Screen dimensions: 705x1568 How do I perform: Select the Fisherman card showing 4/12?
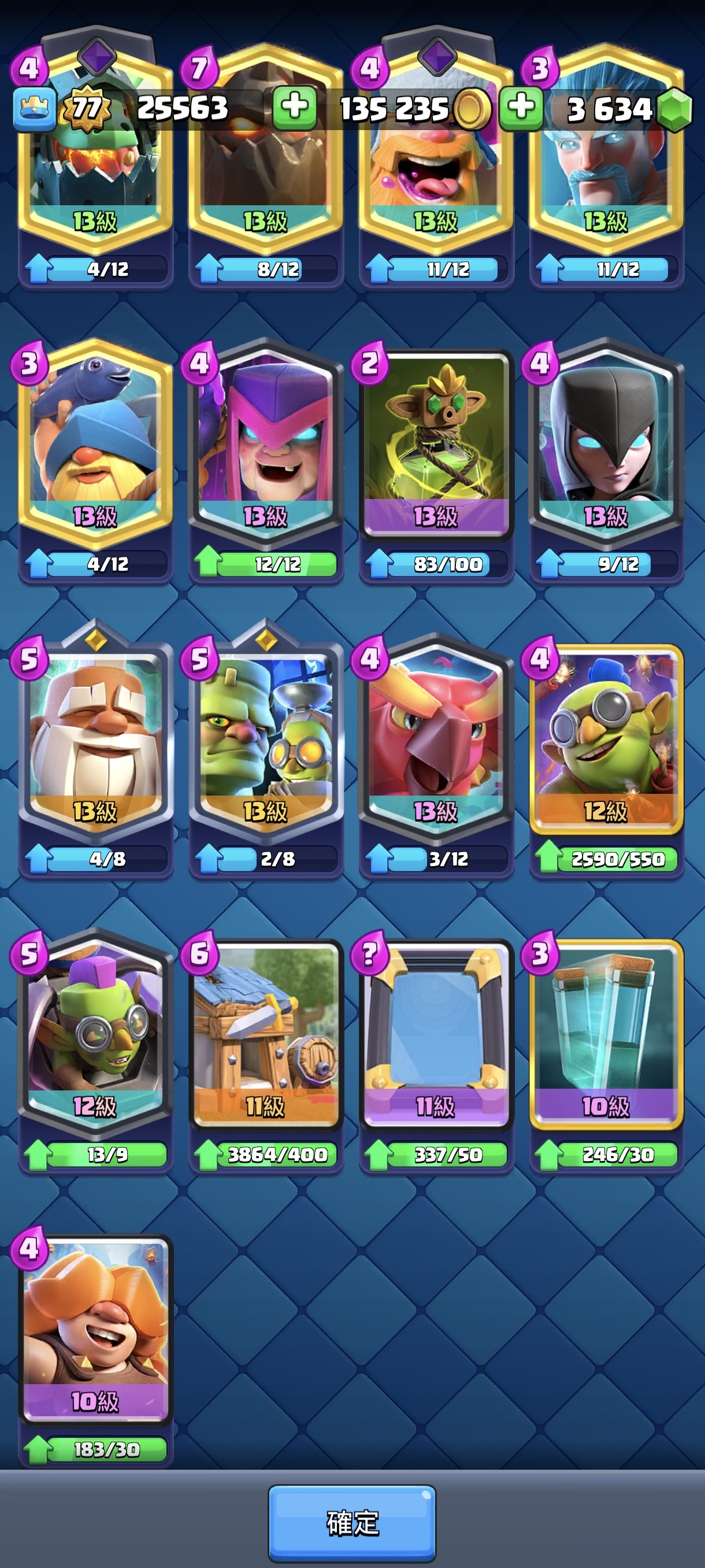(95, 445)
